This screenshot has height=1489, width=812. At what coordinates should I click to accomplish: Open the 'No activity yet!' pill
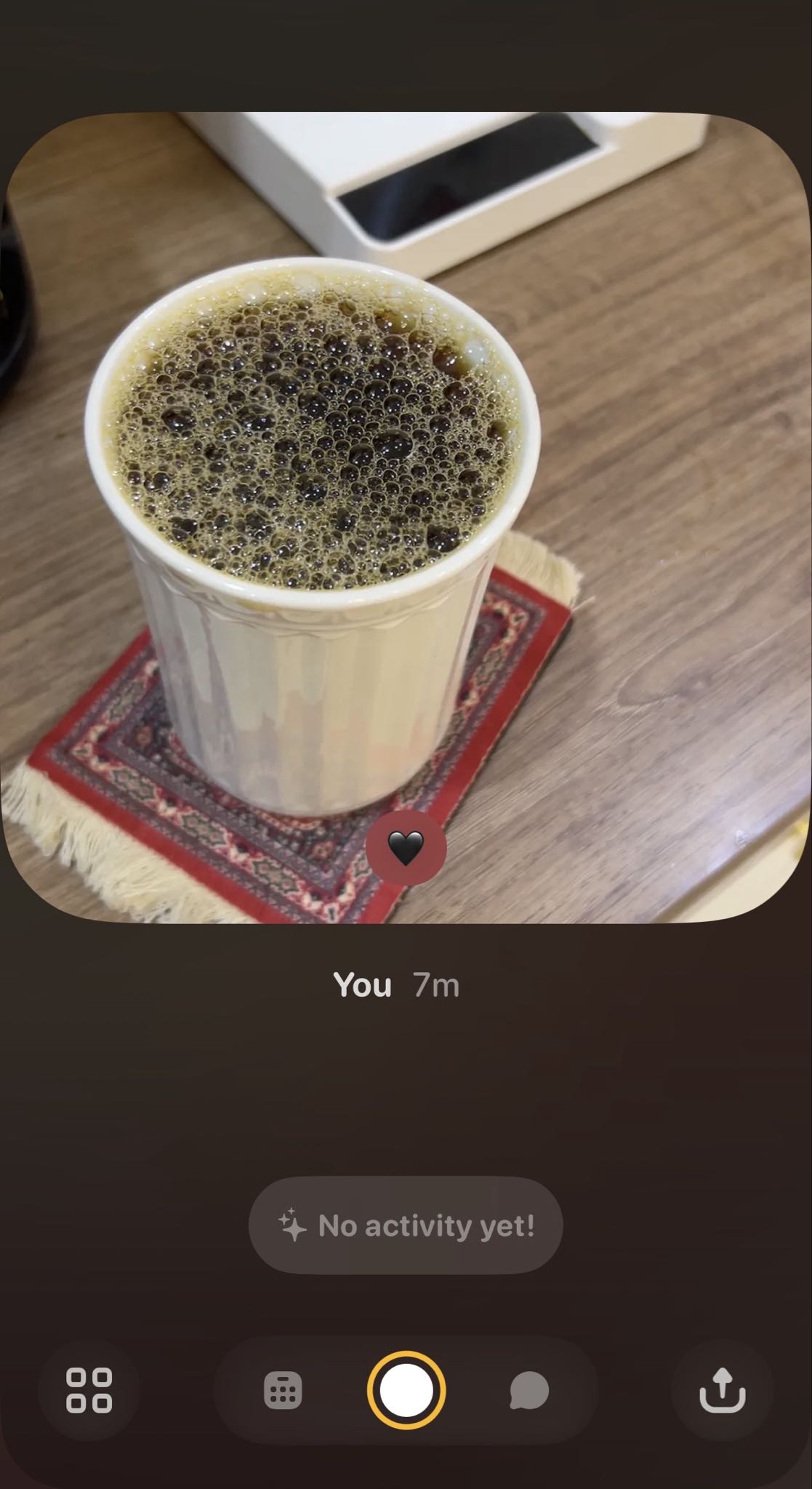point(406,1226)
